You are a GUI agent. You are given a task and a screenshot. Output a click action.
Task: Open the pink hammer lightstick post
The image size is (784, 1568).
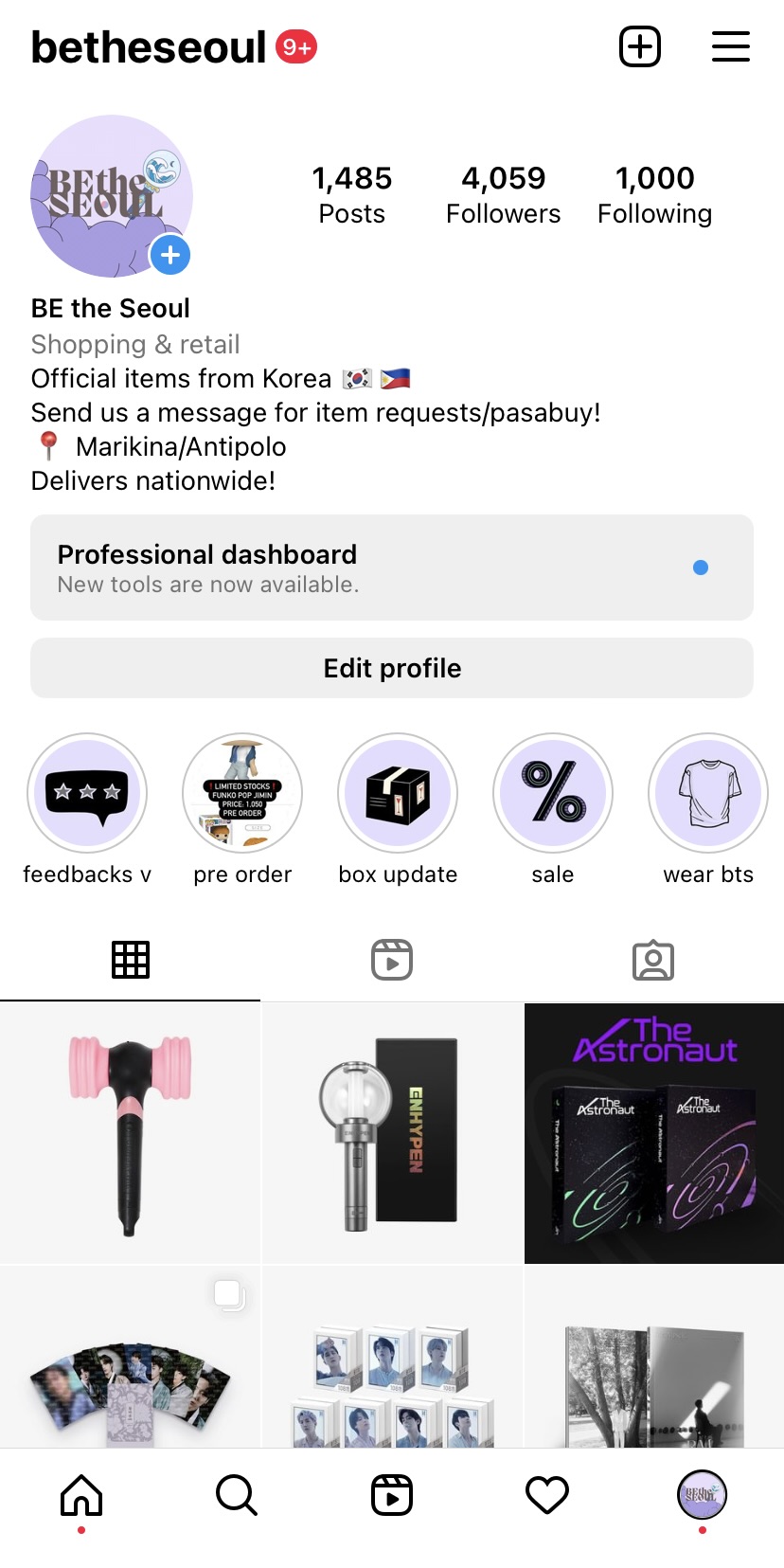pos(130,1133)
